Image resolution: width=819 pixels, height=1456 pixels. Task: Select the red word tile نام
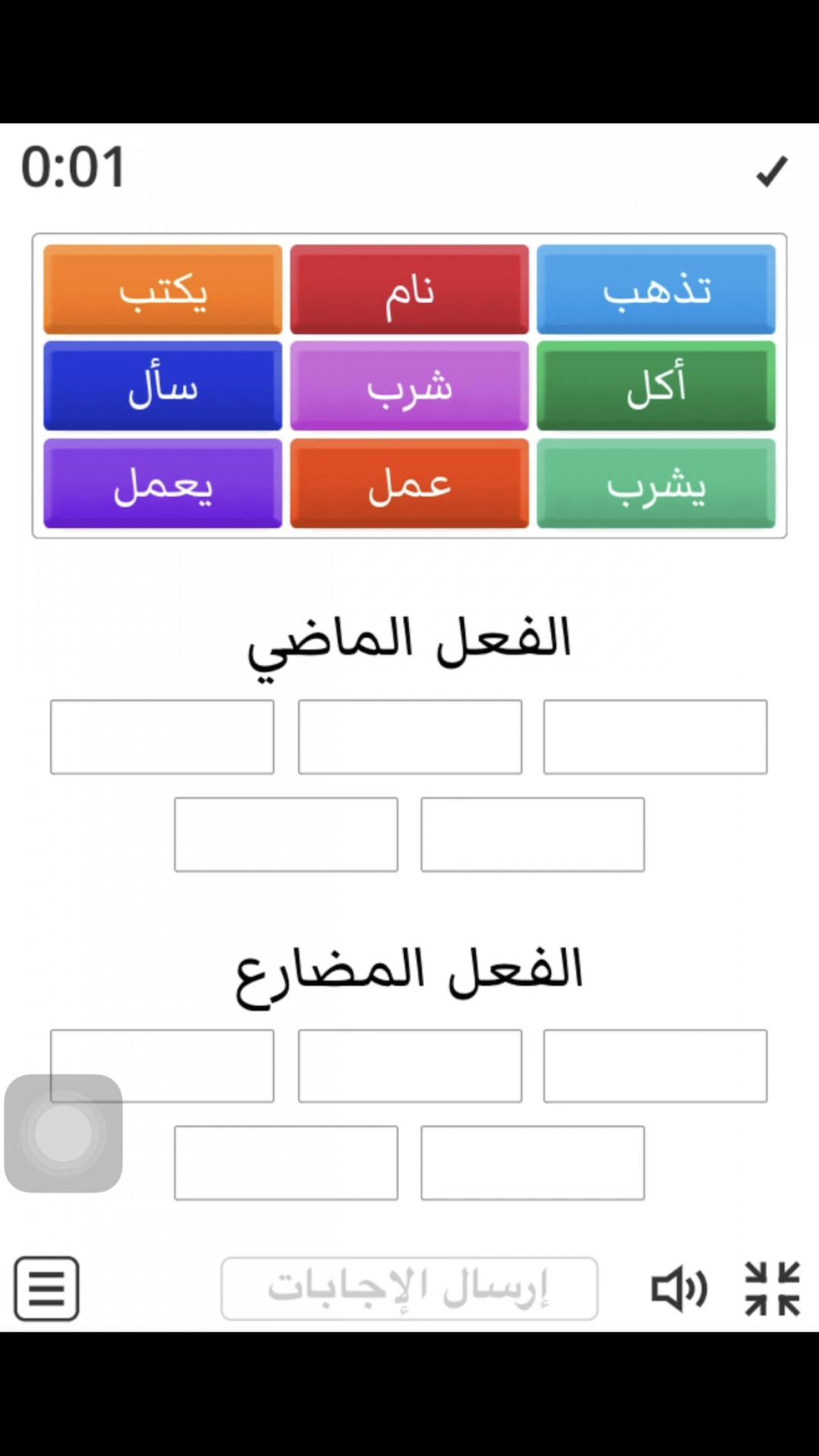click(409, 289)
